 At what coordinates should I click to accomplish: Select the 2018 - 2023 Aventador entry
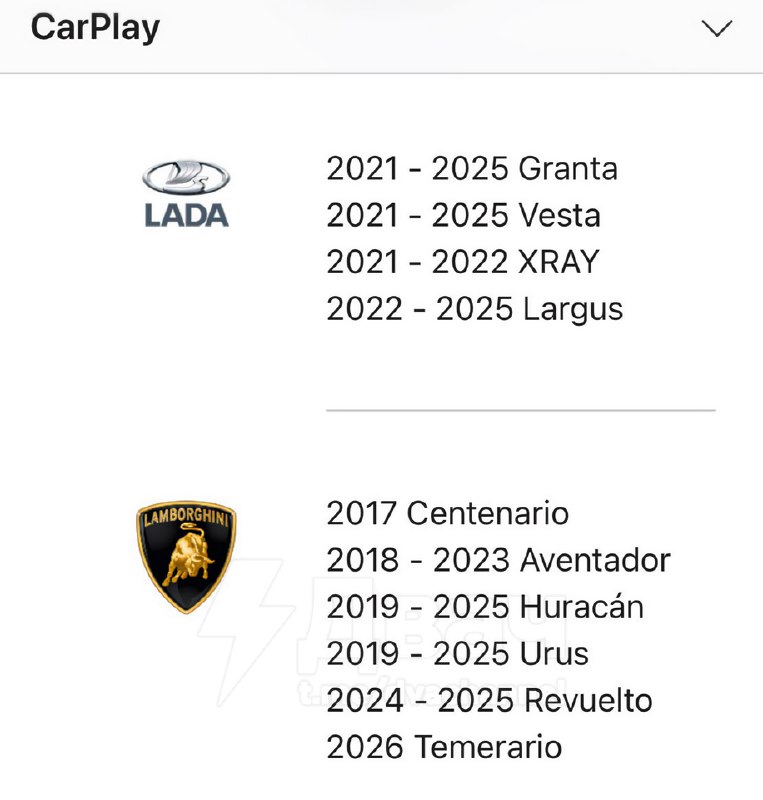(x=498, y=560)
